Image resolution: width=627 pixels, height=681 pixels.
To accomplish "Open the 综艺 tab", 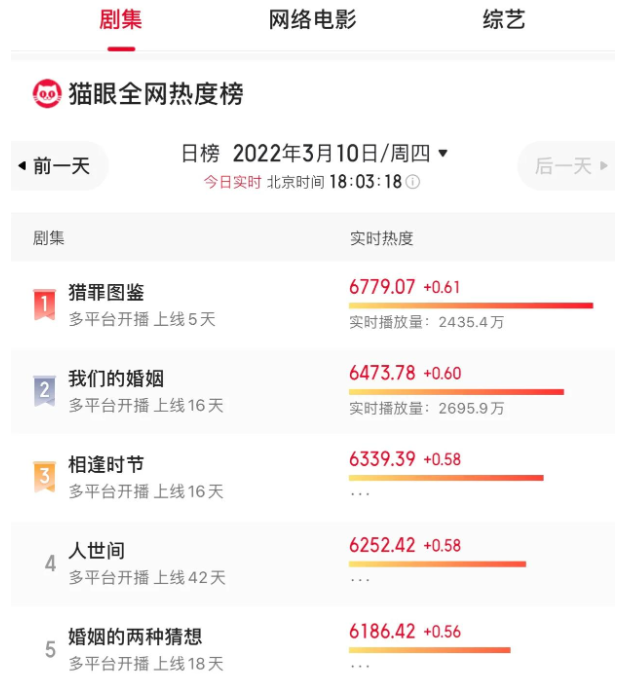I will point(503,20).
